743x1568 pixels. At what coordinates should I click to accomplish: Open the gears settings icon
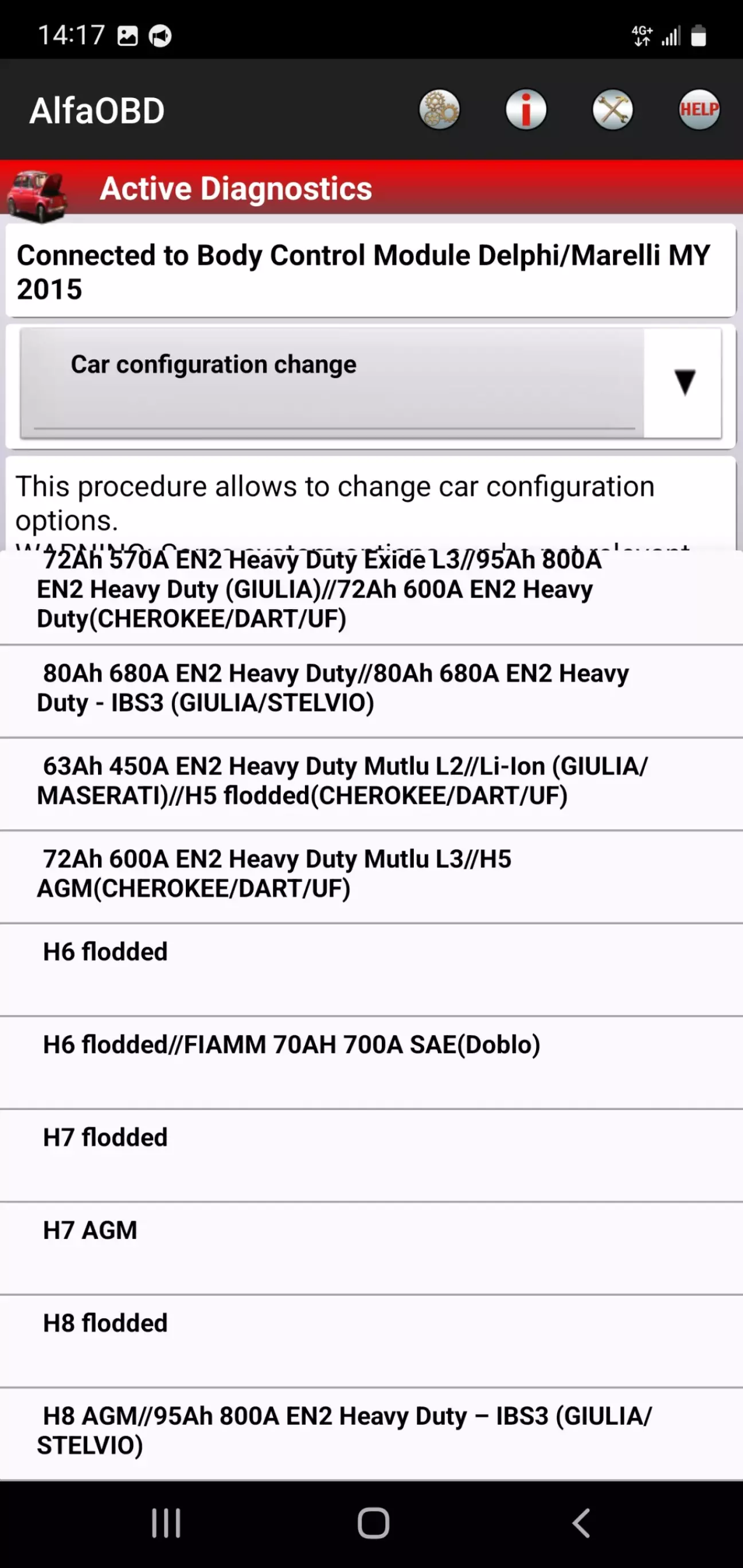pyautogui.click(x=439, y=110)
